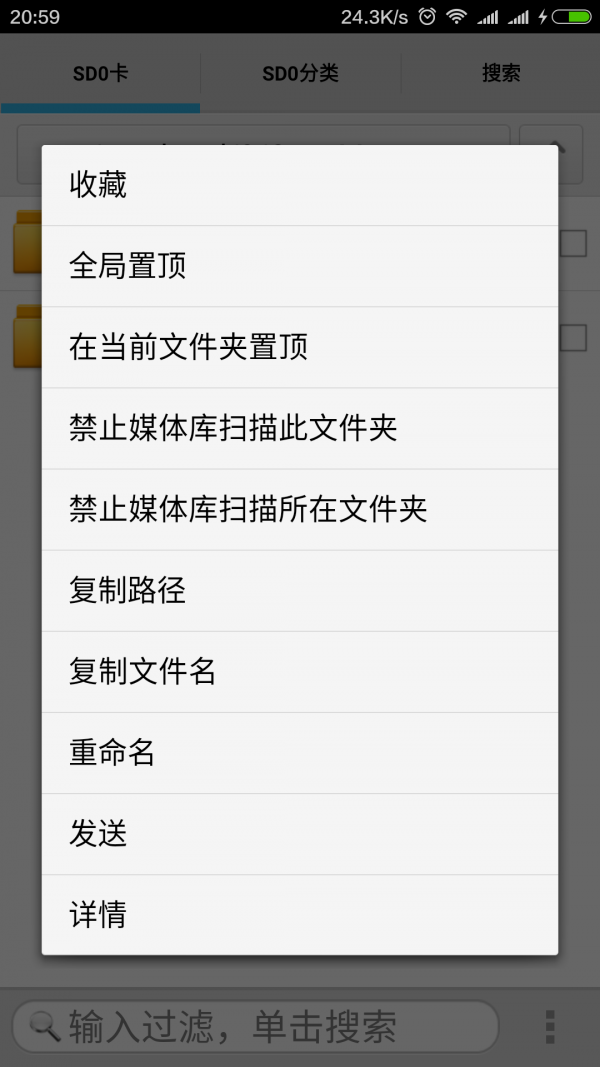Copy path via 复制路径
This screenshot has height=1067, width=600.
(x=299, y=590)
